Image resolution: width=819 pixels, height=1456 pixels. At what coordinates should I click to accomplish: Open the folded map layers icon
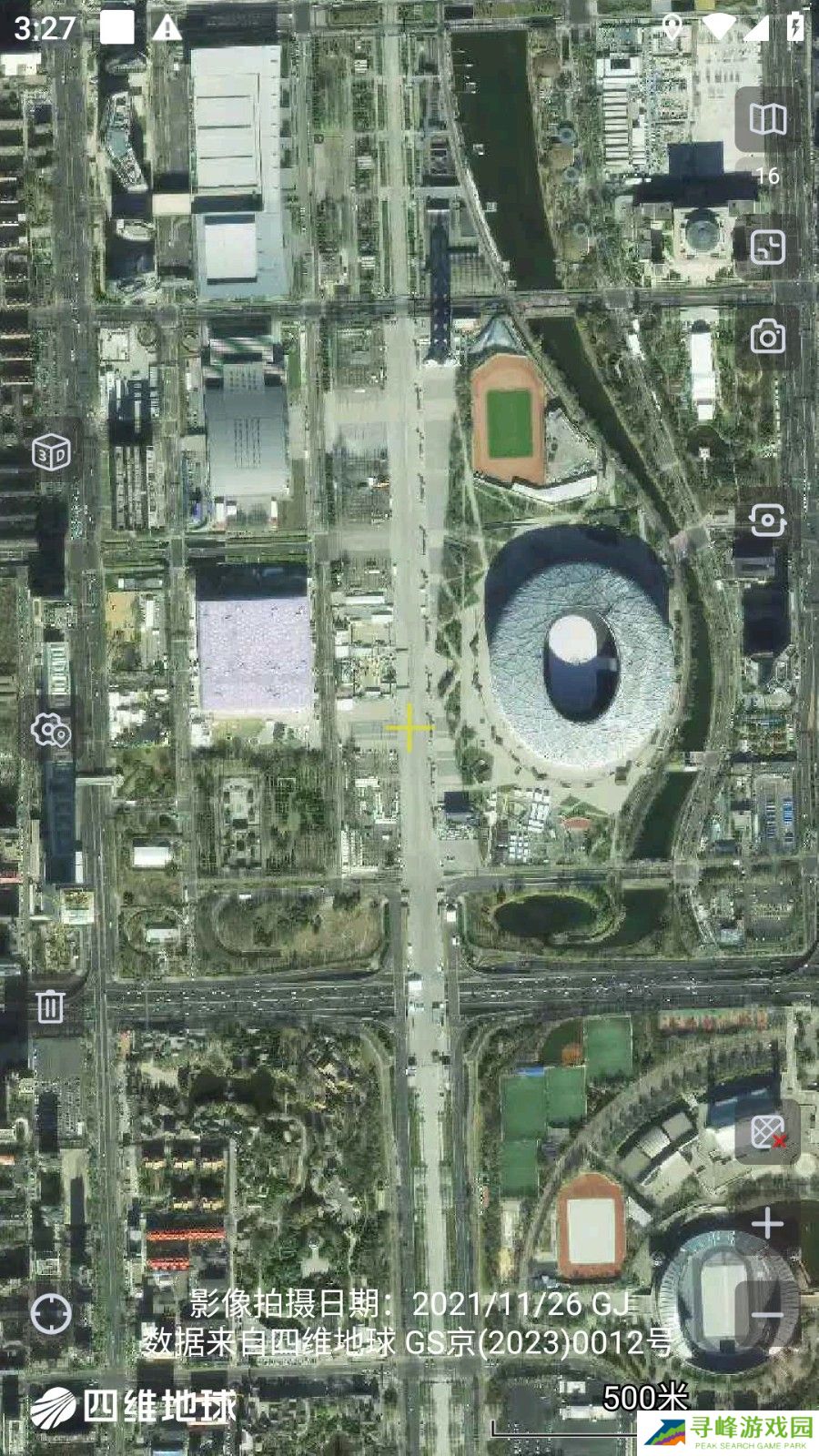767,119
